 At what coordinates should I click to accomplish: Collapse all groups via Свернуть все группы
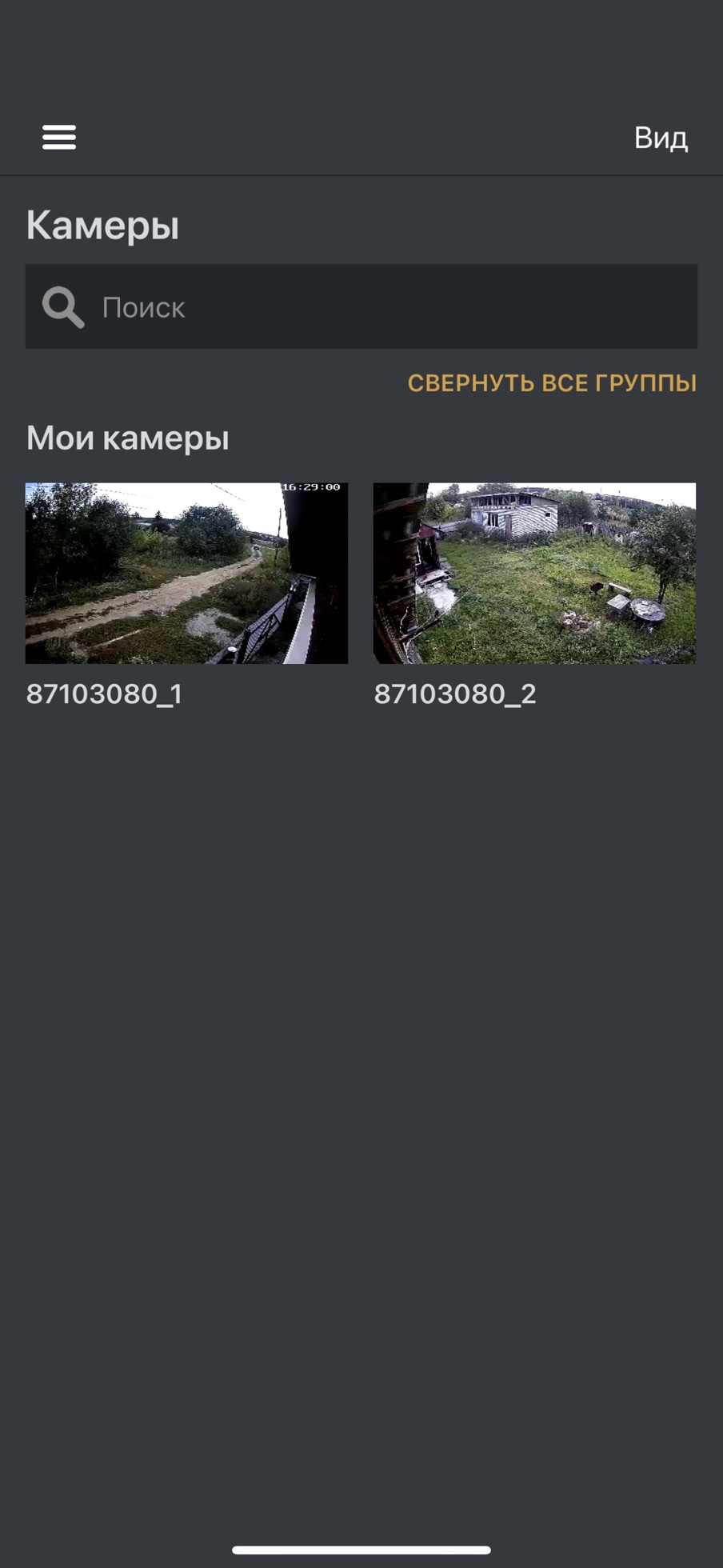pos(552,383)
